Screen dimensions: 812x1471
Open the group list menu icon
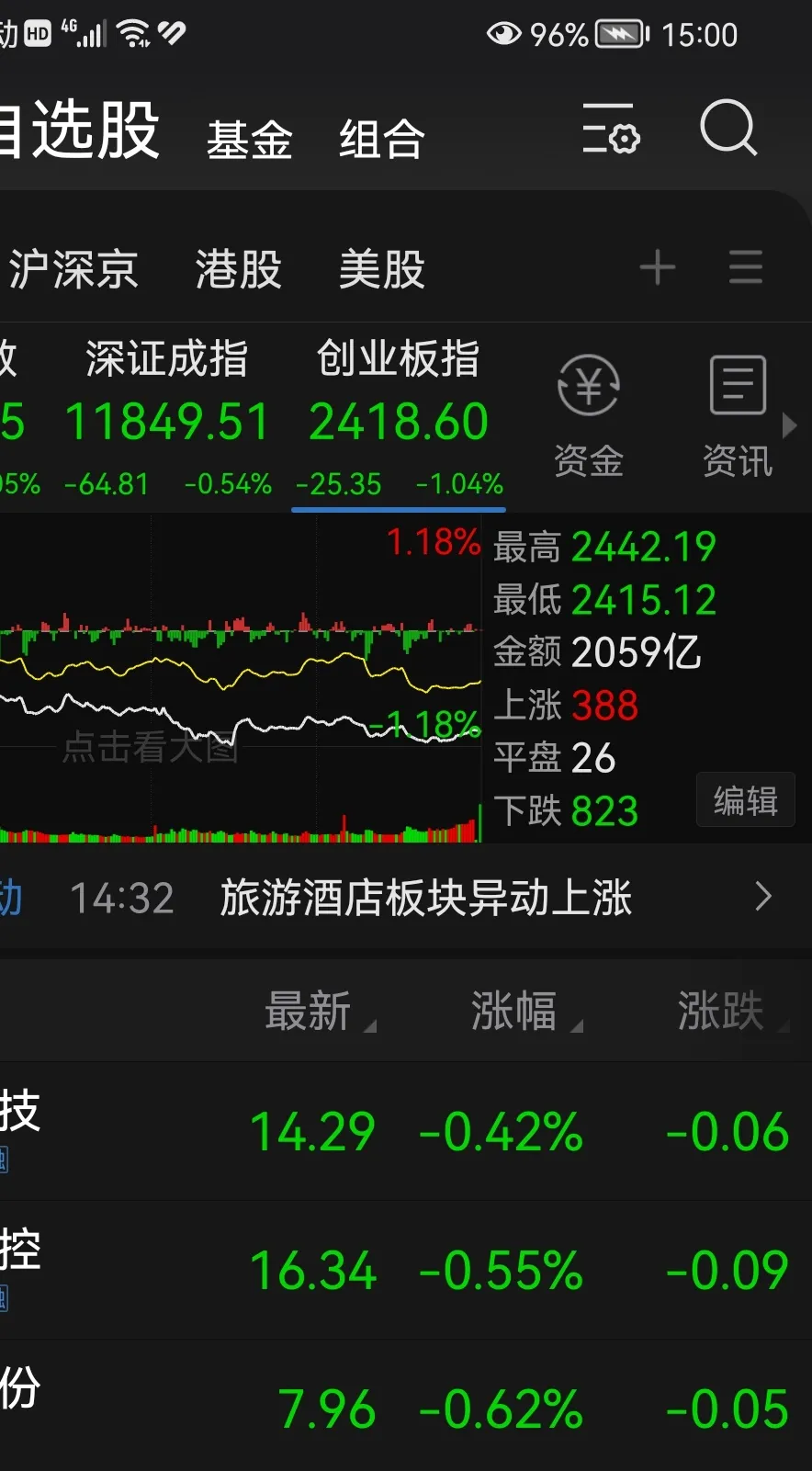tap(745, 268)
